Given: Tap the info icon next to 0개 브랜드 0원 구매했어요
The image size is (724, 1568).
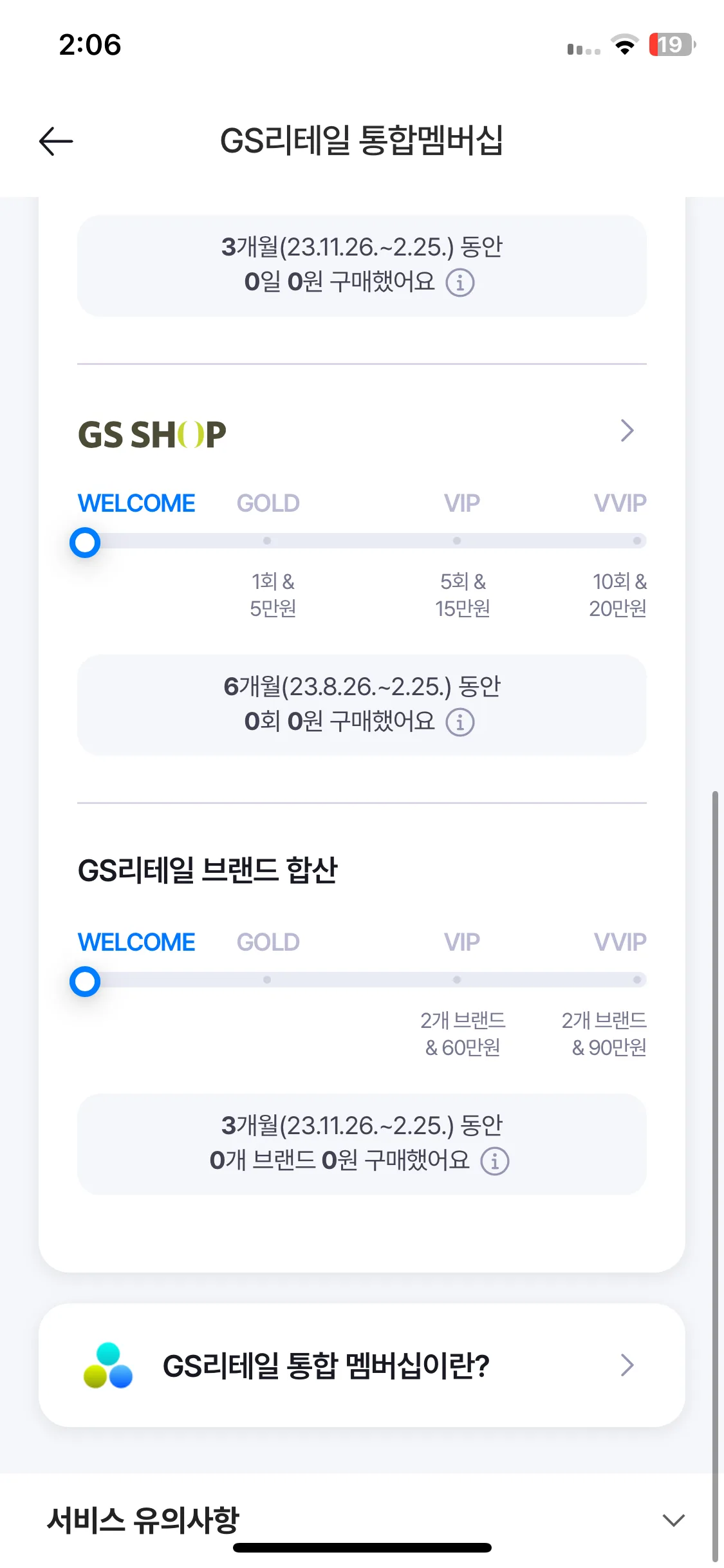Looking at the screenshot, I should coord(495,1161).
